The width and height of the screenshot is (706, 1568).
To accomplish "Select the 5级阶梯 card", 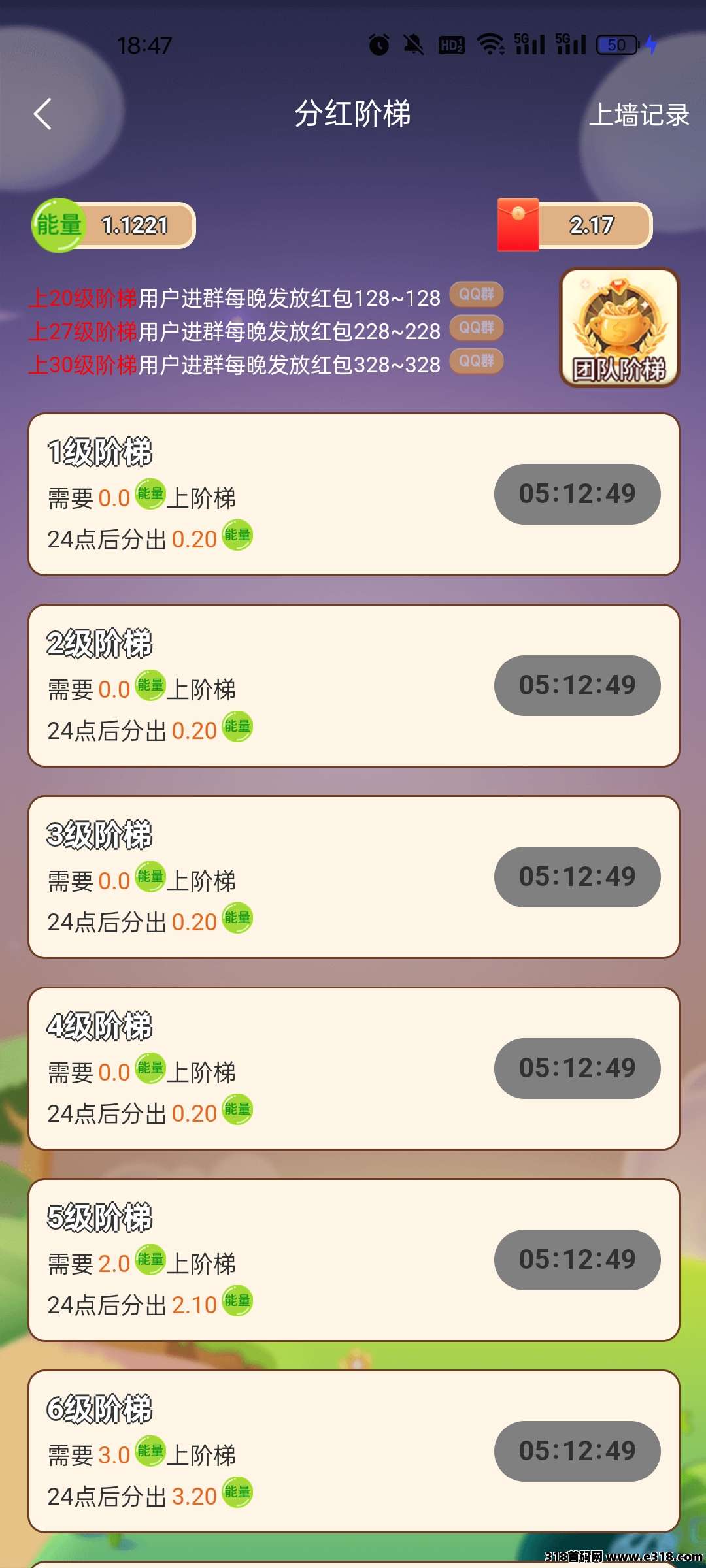I will 353,1261.
